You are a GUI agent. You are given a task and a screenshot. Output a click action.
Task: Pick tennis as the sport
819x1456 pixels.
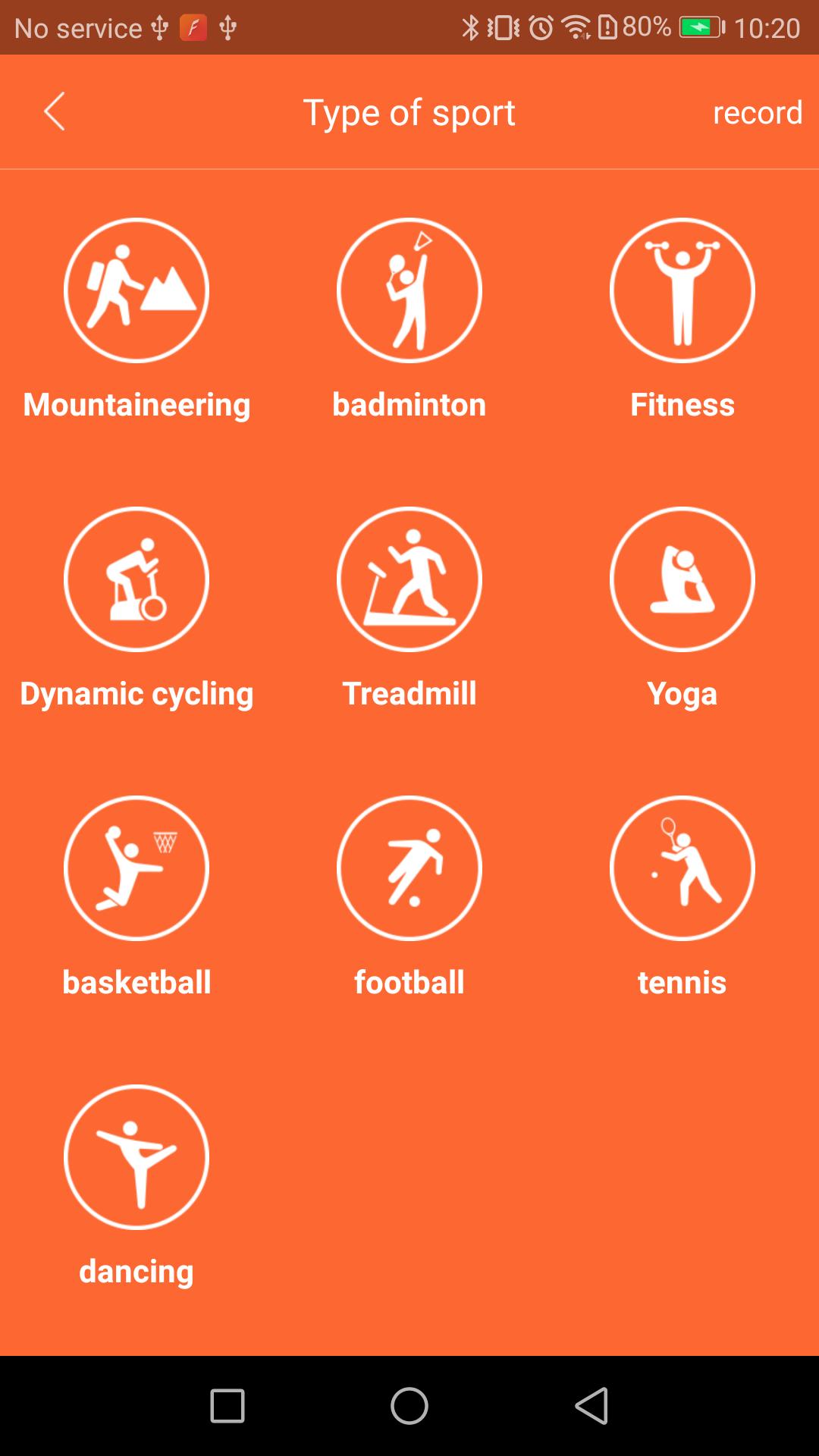click(682, 868)
